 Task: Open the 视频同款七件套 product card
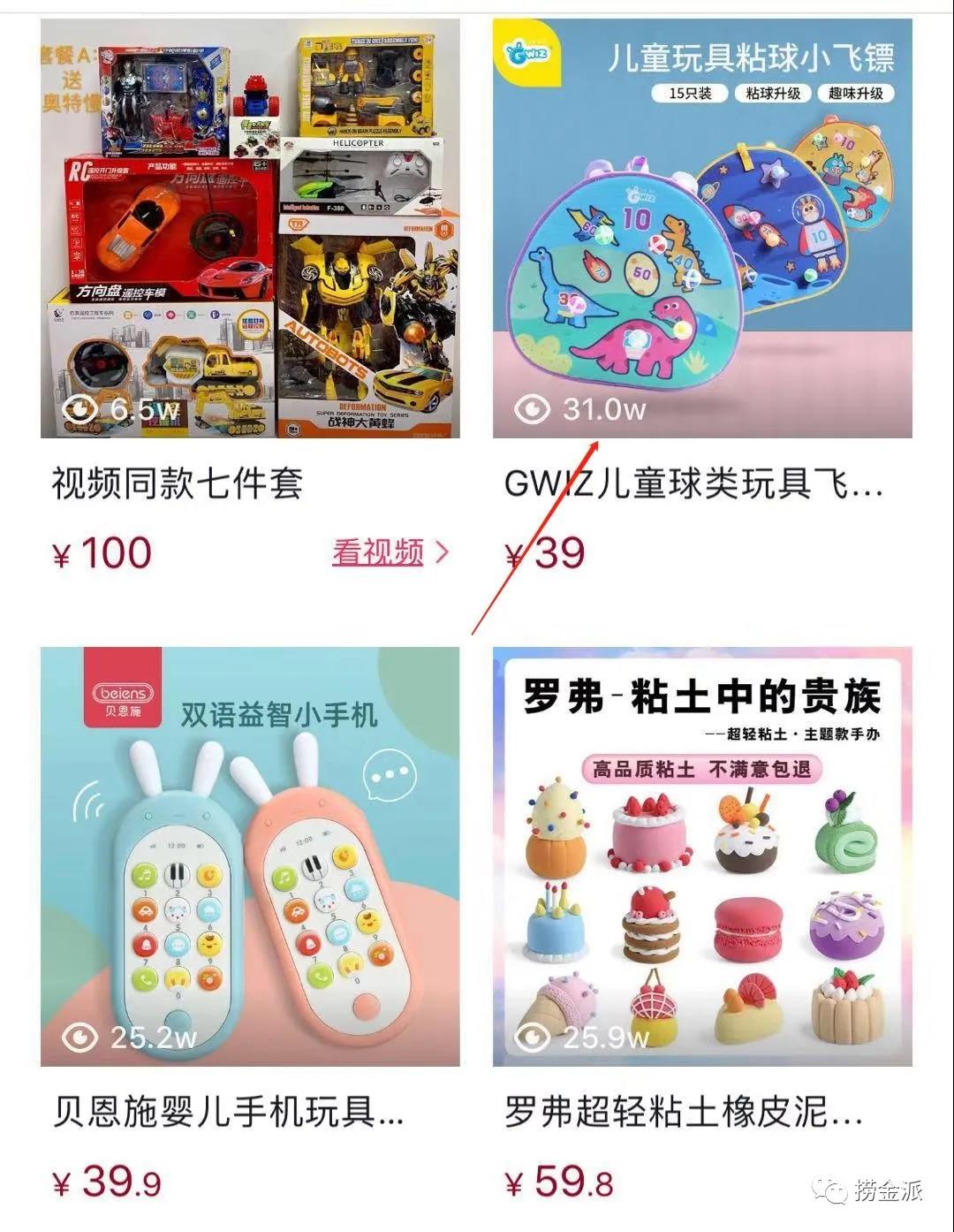(x=250, y=228)
